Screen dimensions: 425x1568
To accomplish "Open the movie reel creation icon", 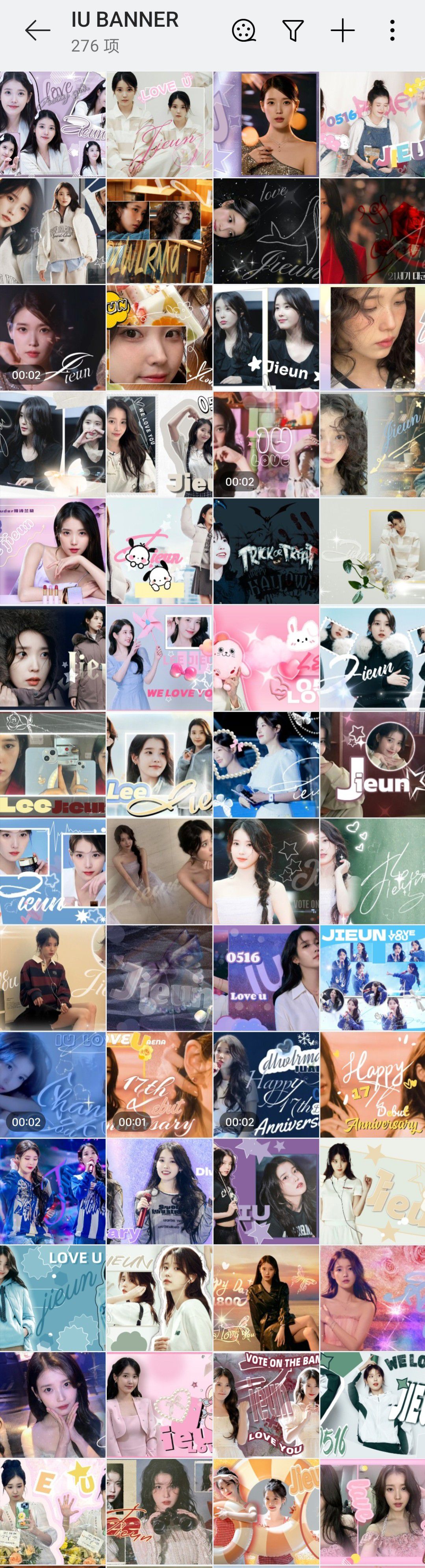I will pos(243,30).
